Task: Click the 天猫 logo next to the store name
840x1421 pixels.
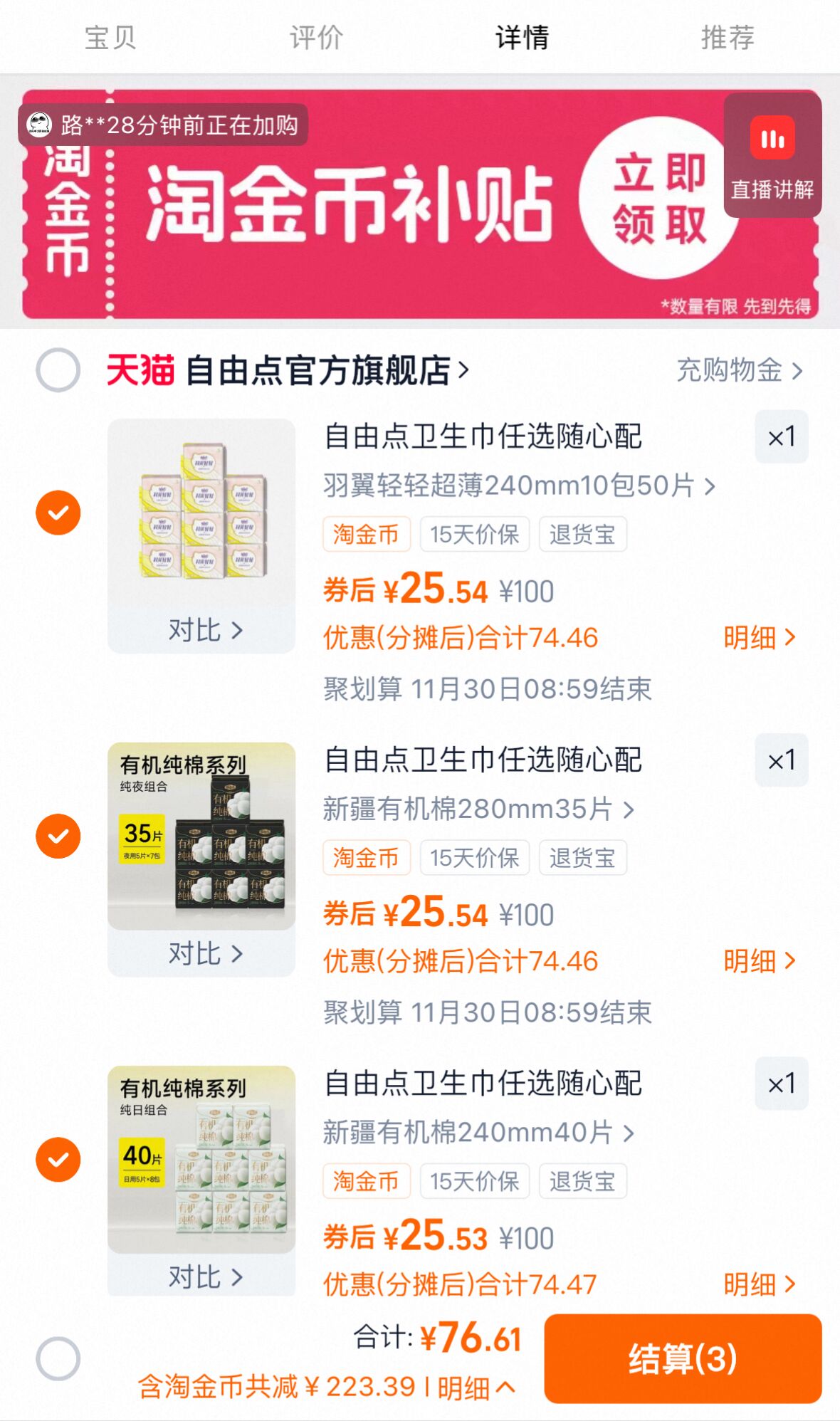Action: (x=140, y=369)
